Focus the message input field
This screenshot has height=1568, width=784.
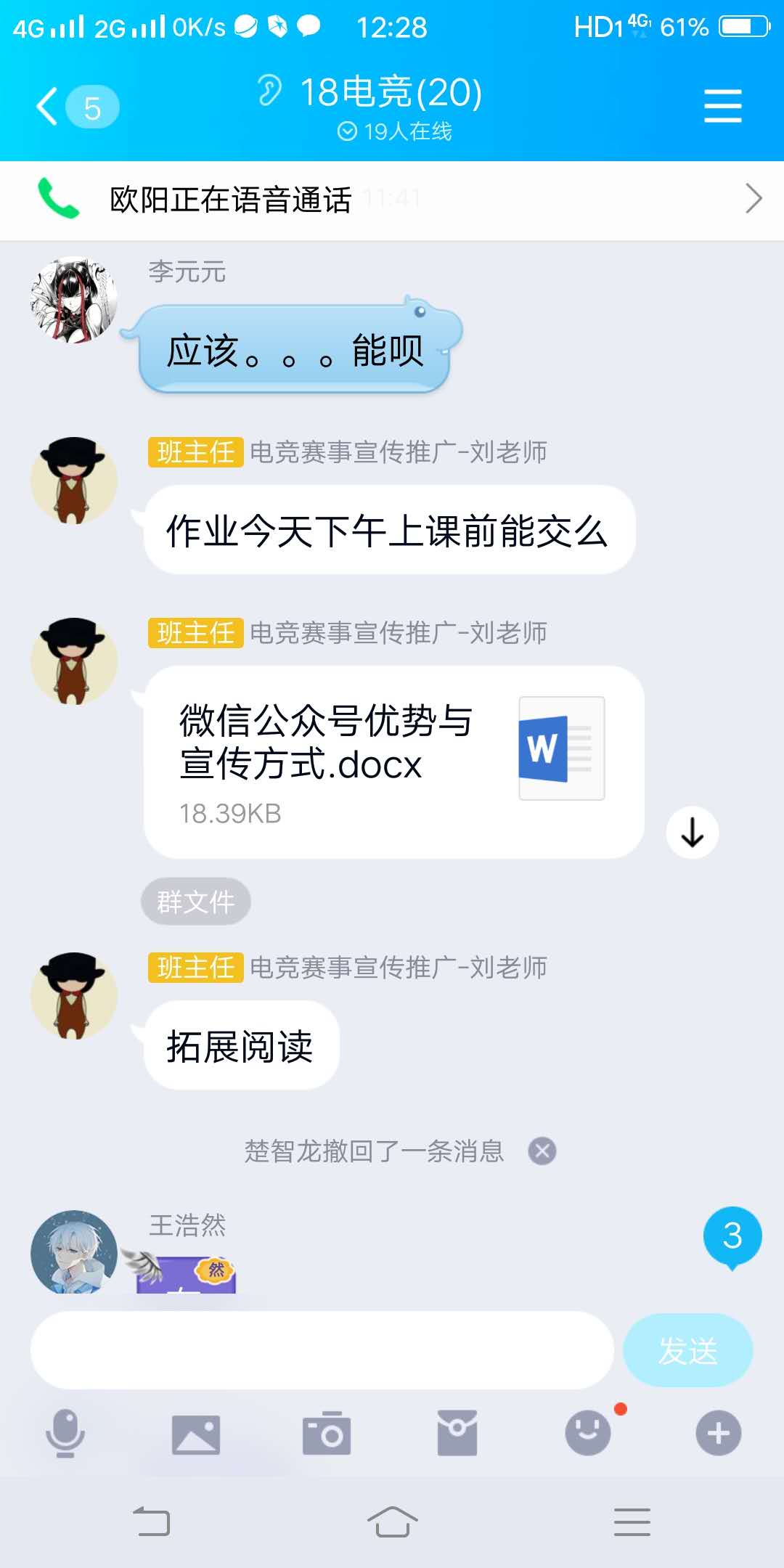(x=322, y=1350)
